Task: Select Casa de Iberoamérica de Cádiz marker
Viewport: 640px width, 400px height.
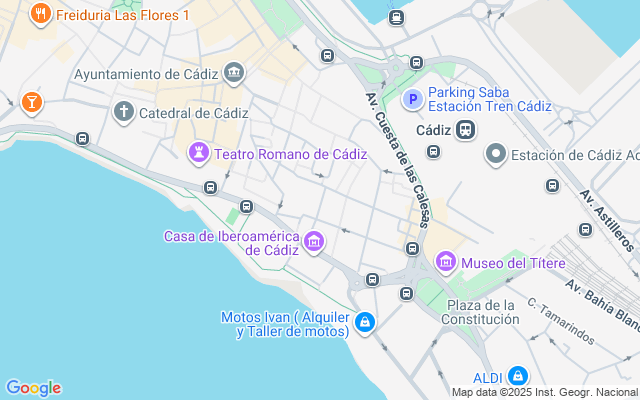Action: [314, 240]
